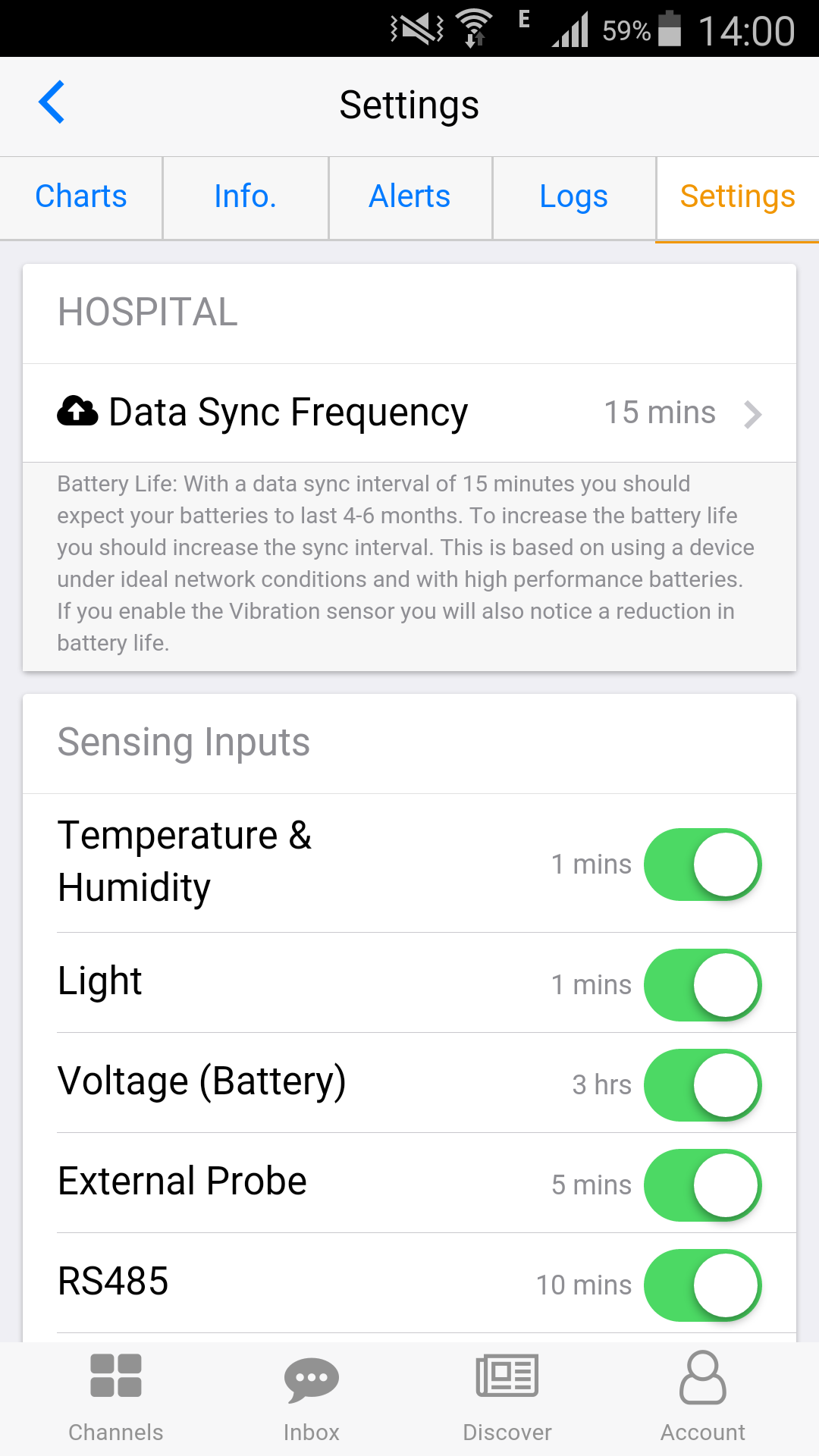This screenshot has height=1456, width=819.
Task: Go to Channels in bottom navigation
Action: [x=116, y=1398]
